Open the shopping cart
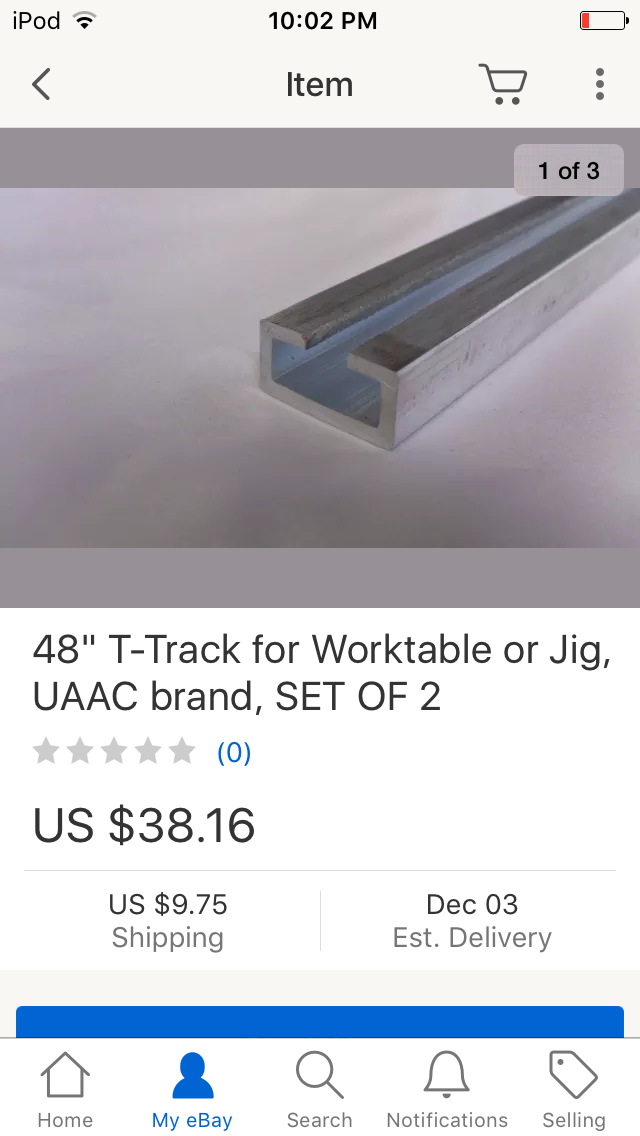 point(502,84)
